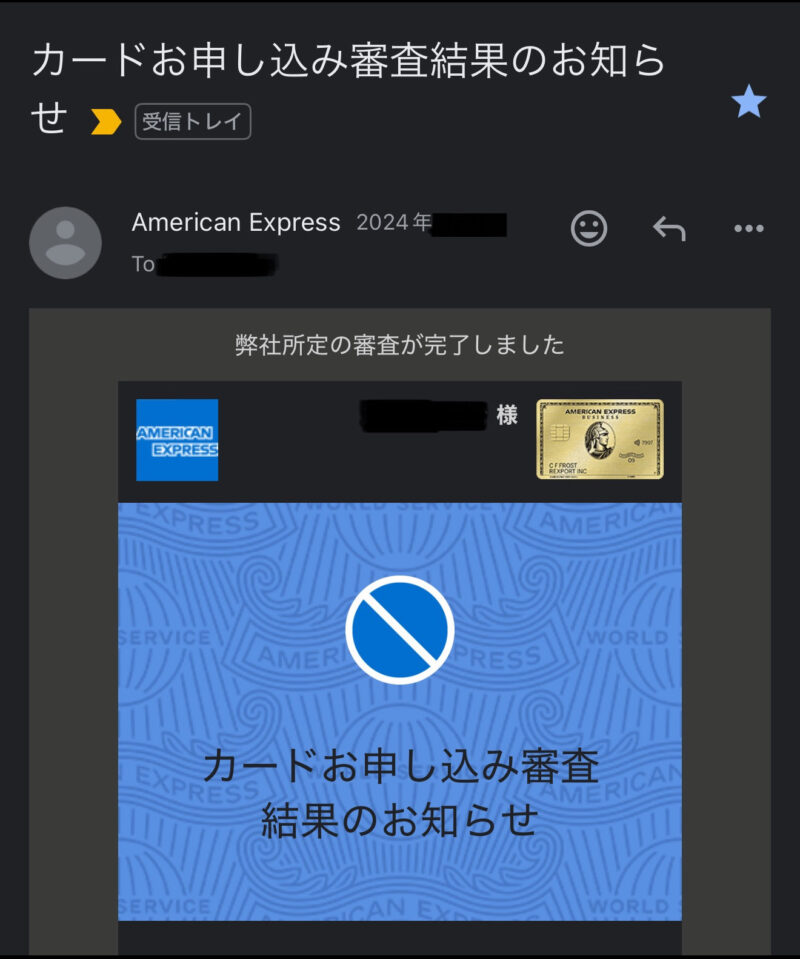Add an emoji reaction to the email
800x959 pixels.
pyautogui.click(x=589, y=229)
